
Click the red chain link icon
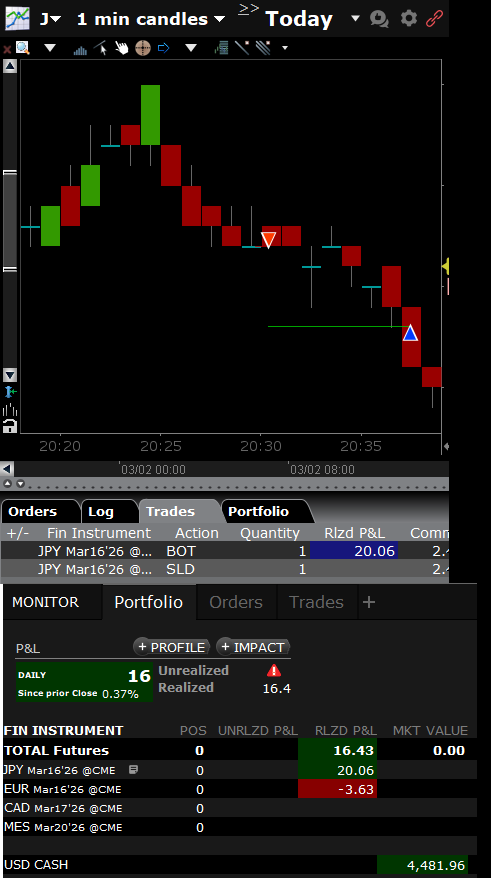(434, 18)
